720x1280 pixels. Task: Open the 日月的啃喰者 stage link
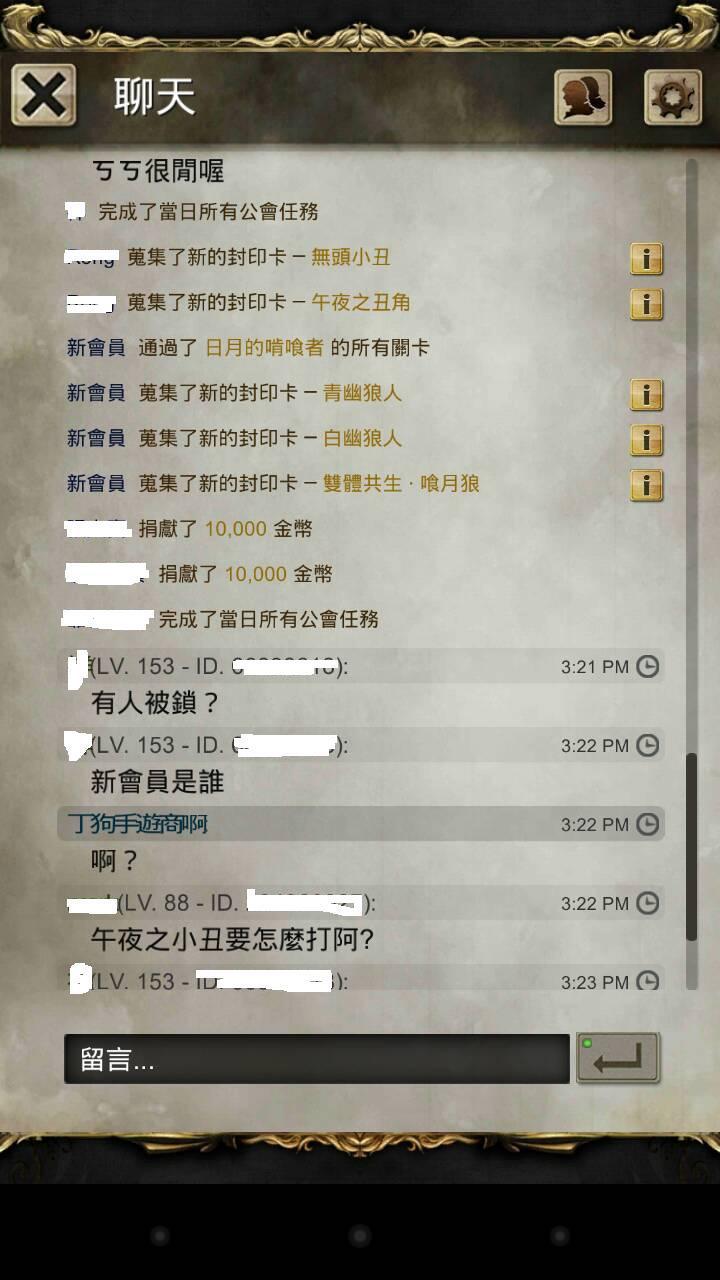[265, 348]
